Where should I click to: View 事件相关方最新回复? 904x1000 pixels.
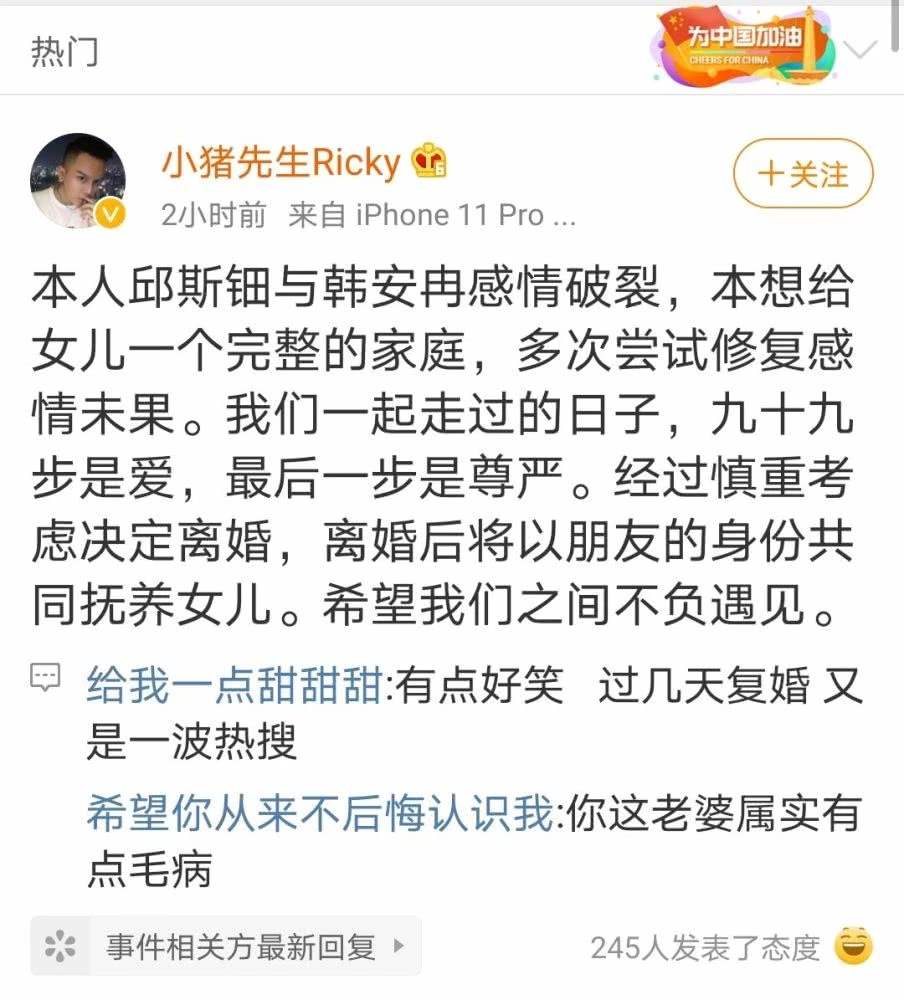226,945
